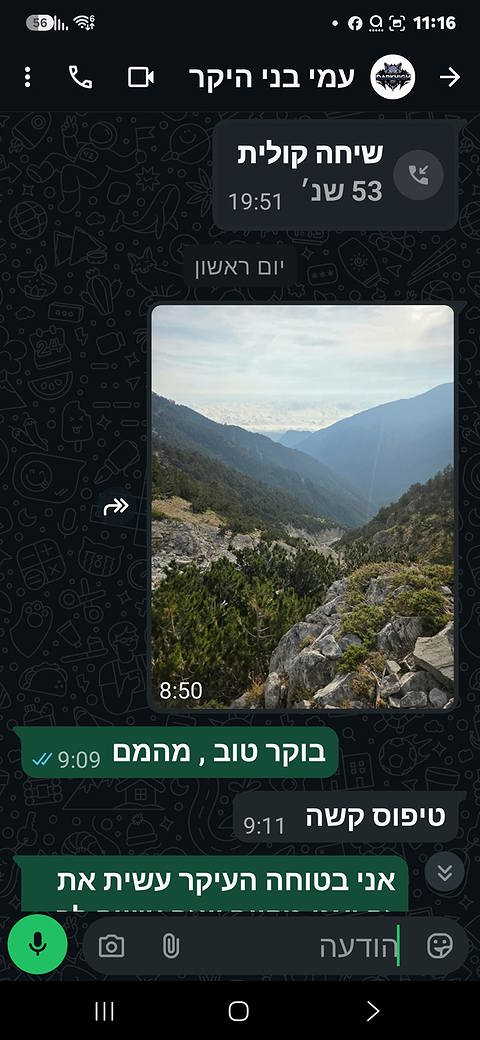This screenshot has height=1040, width=480.
Task: Forward the mountain photo using the arrow icon
Action: (x=116, y=507)
